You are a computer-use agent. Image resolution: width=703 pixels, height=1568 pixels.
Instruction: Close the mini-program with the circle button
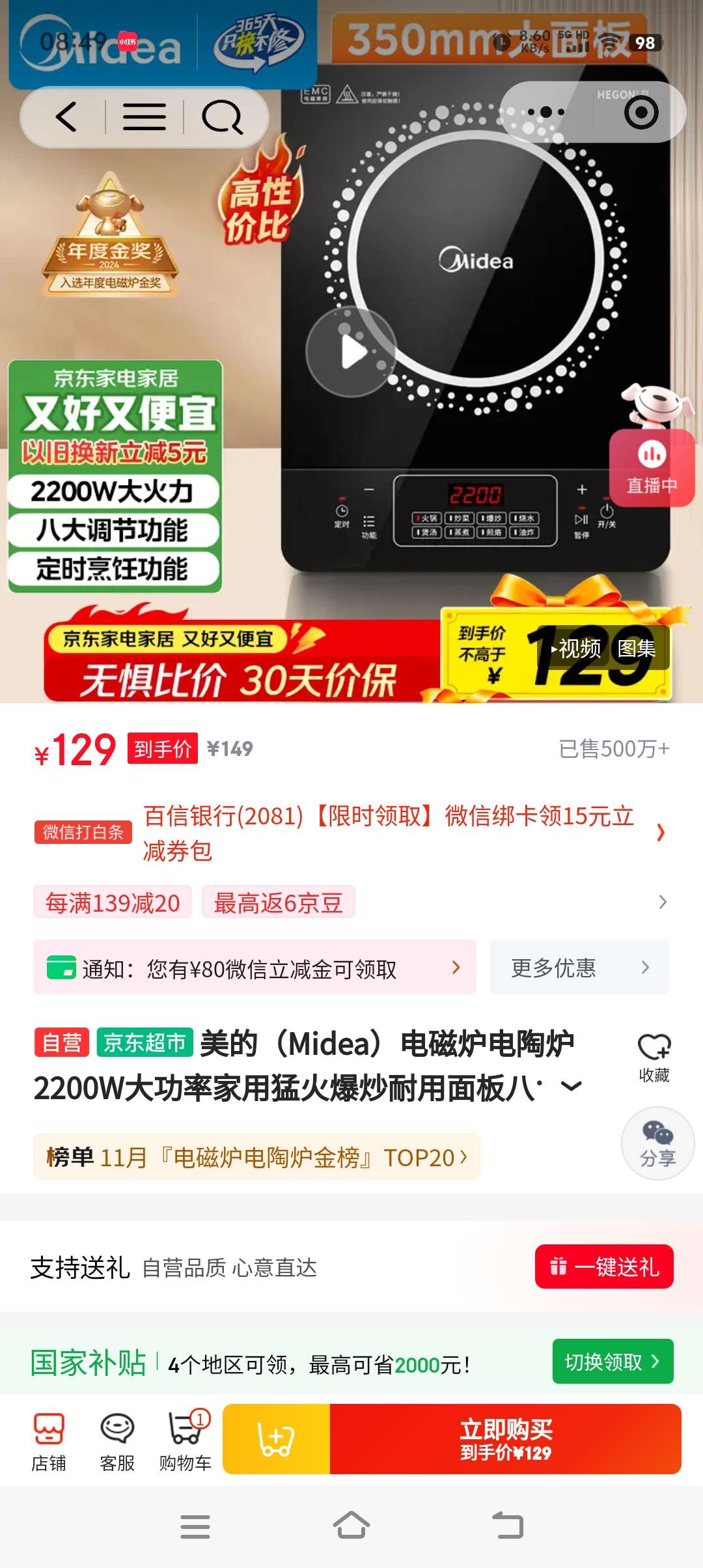(641, 112)
